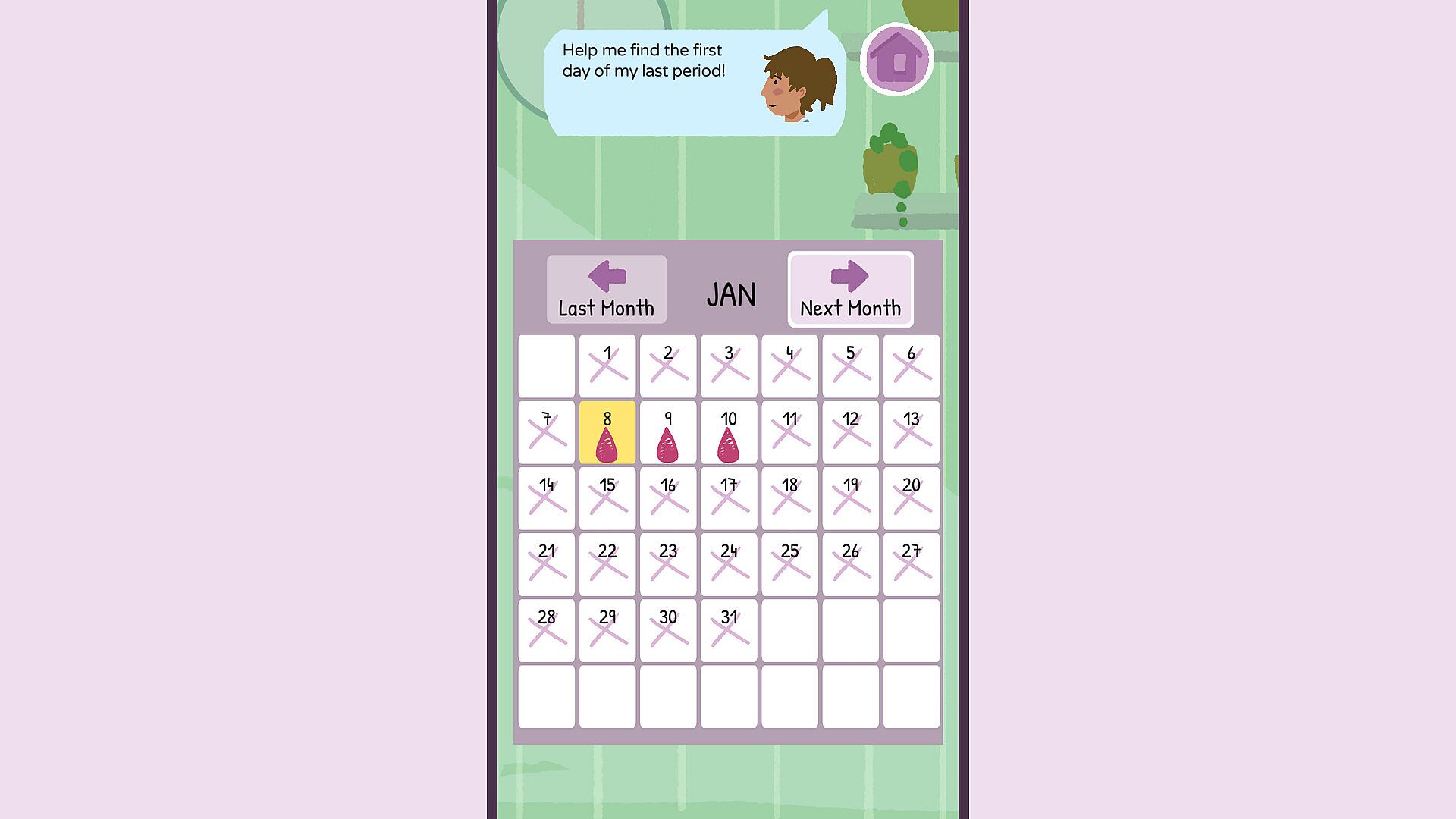Pick January 9 with period drop
This screenshot has width=1456, height=819.
click(668, 432)
